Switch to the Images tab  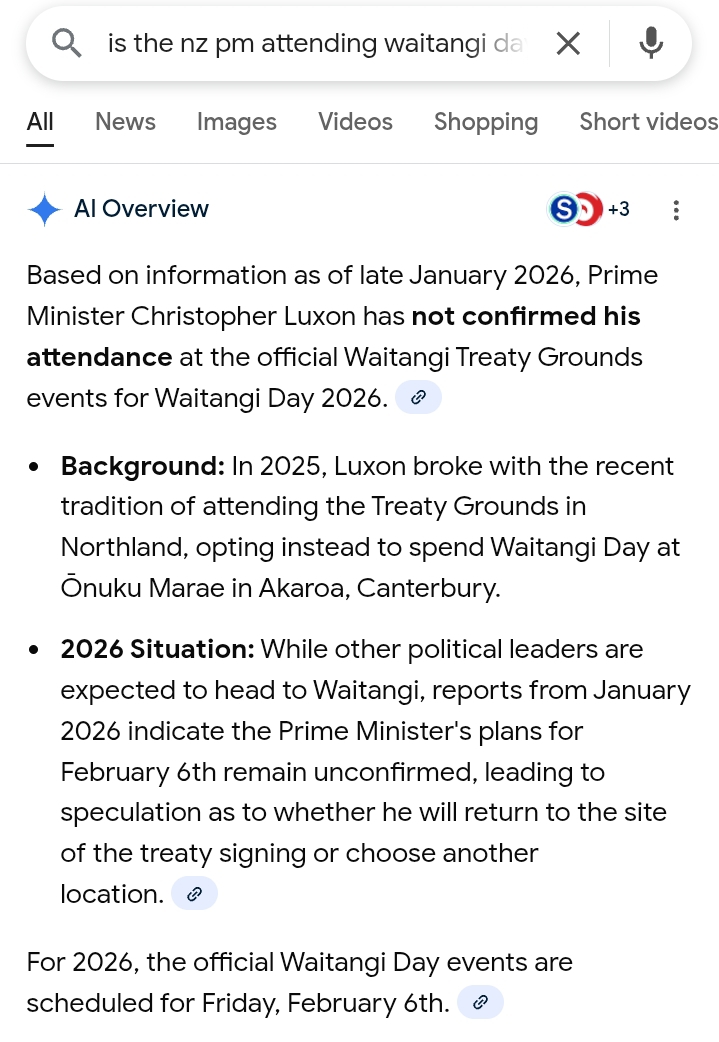[236, 122]
